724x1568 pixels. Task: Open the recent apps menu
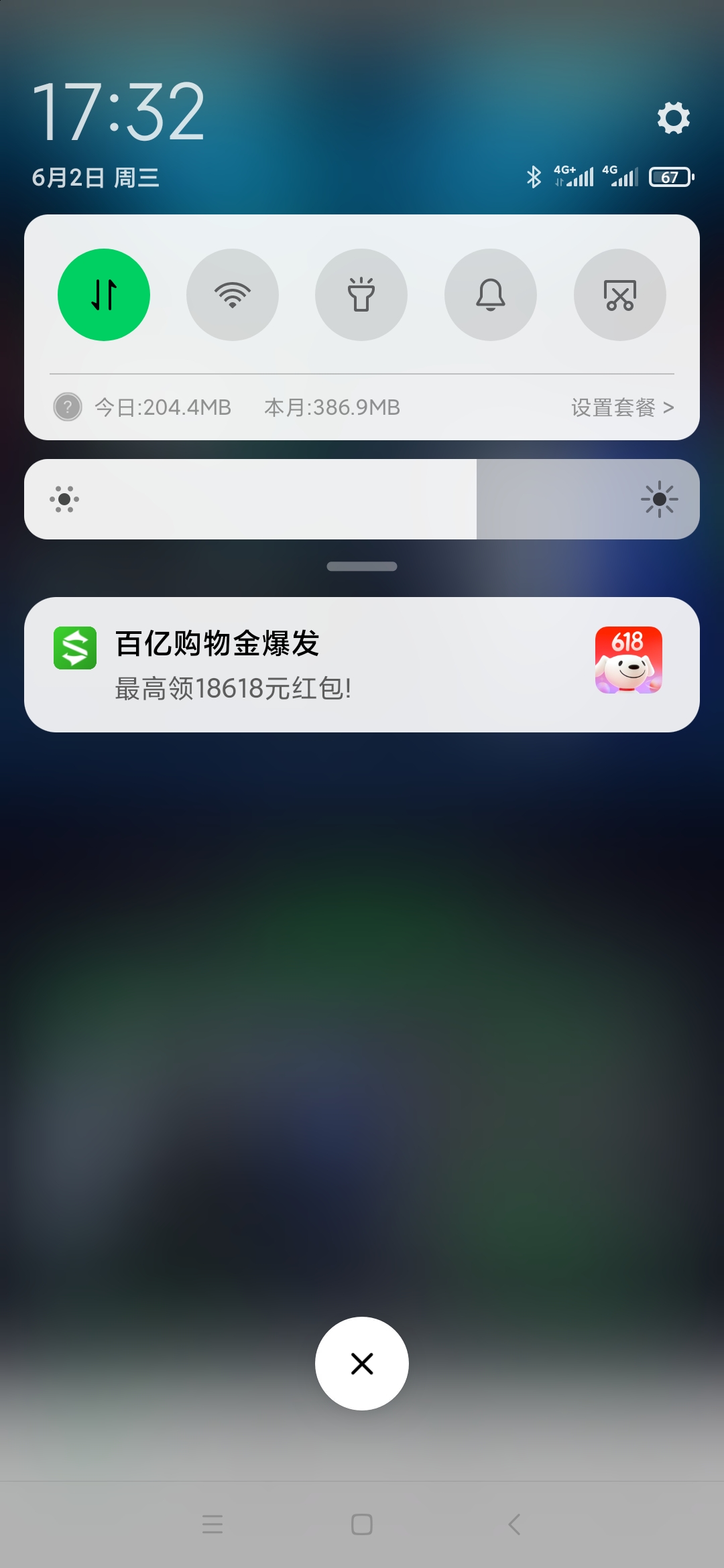(x=213, y=1524)
